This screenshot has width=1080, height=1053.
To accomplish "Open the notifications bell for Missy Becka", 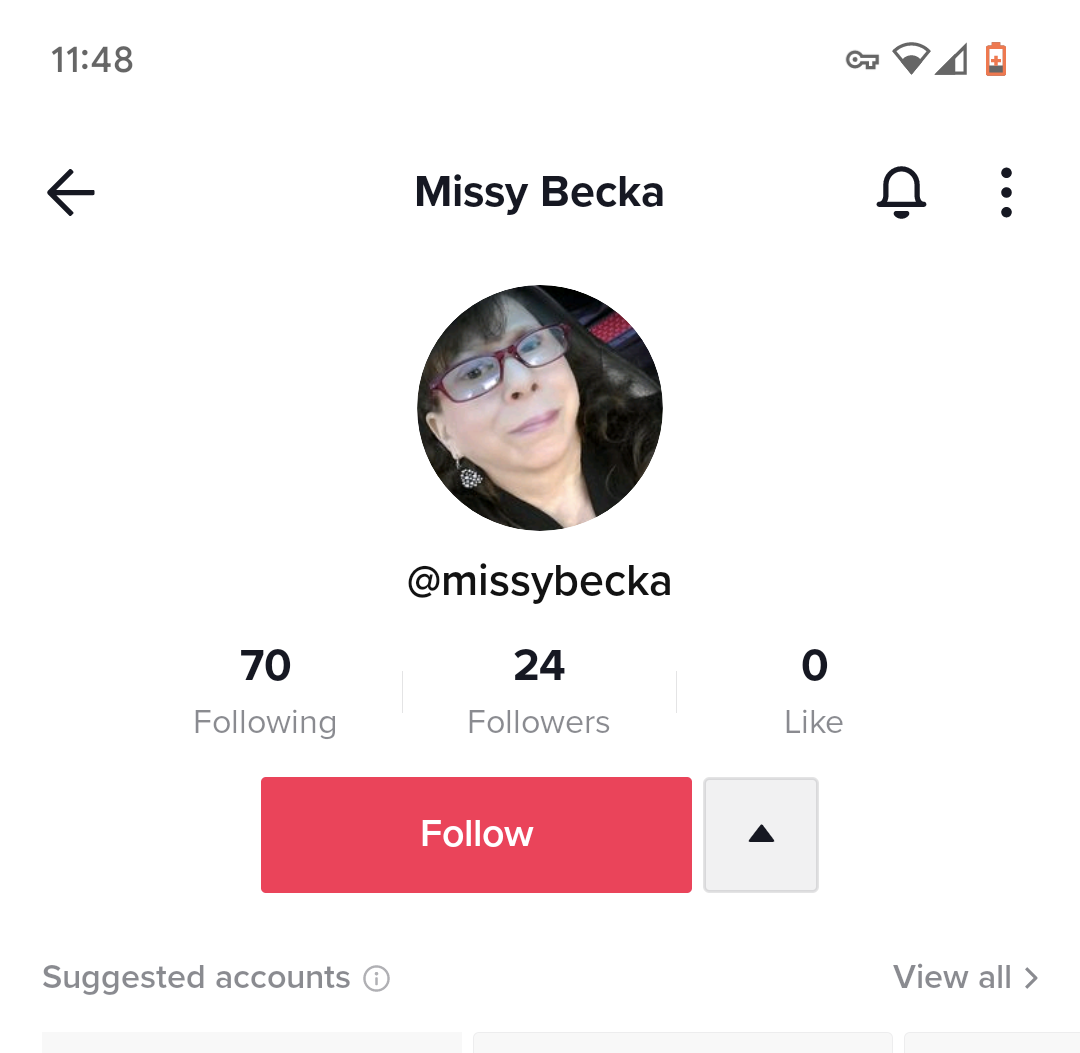I will pyautogui.click(x=901, y=192).
